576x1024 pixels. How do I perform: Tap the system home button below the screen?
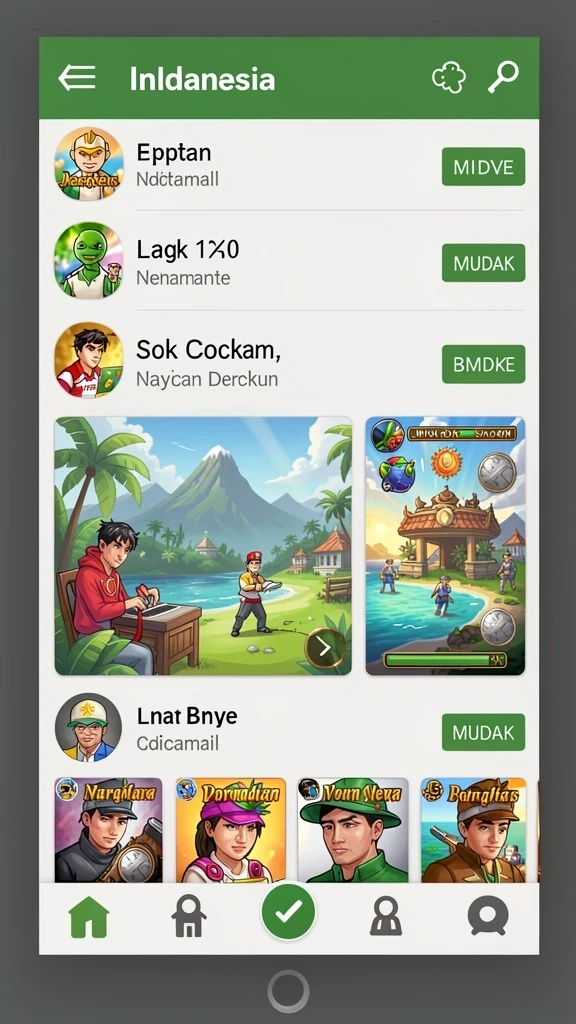[288, 991]
